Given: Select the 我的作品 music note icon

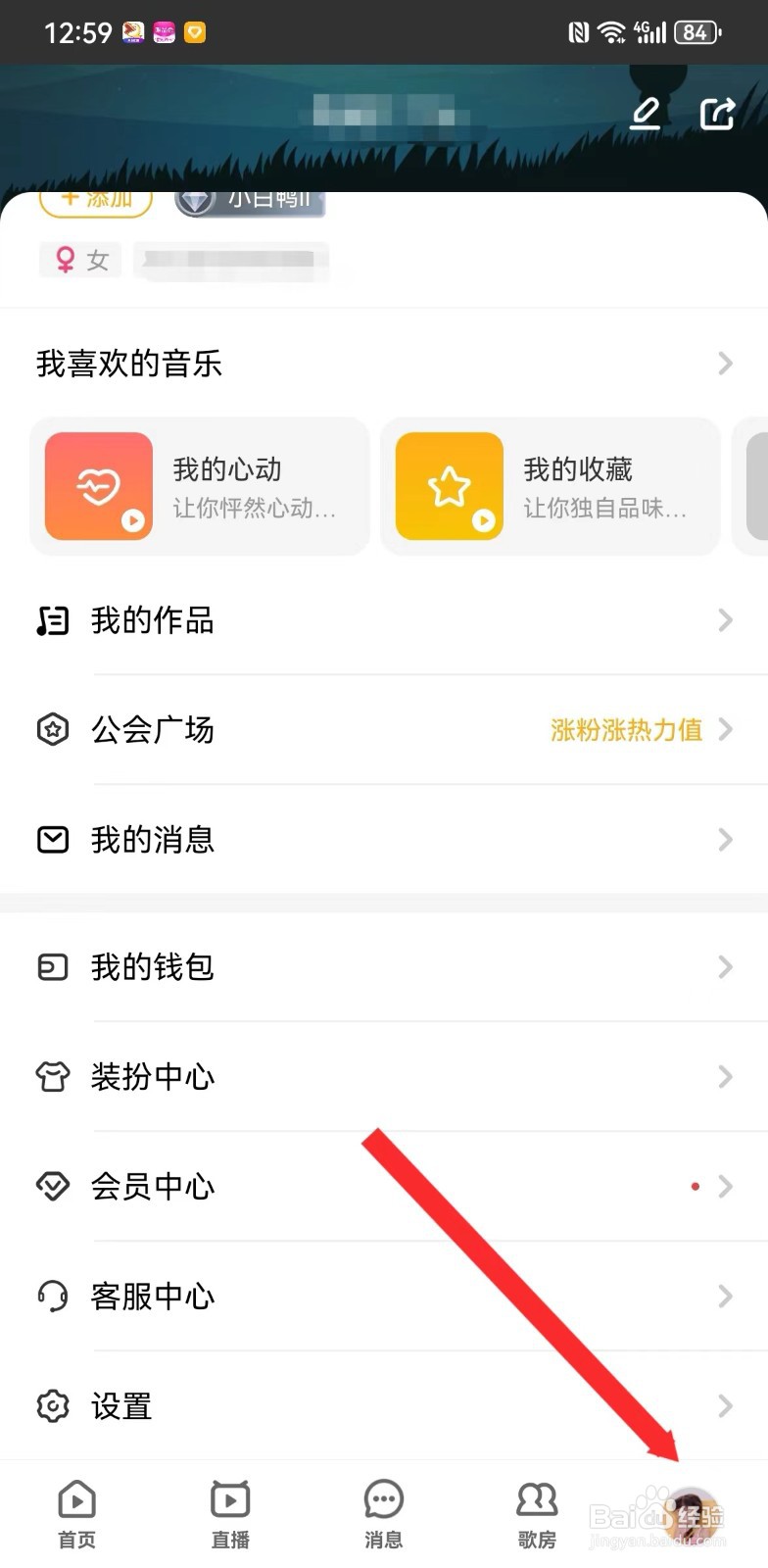Looking at the screenshot, I should 52,619.
